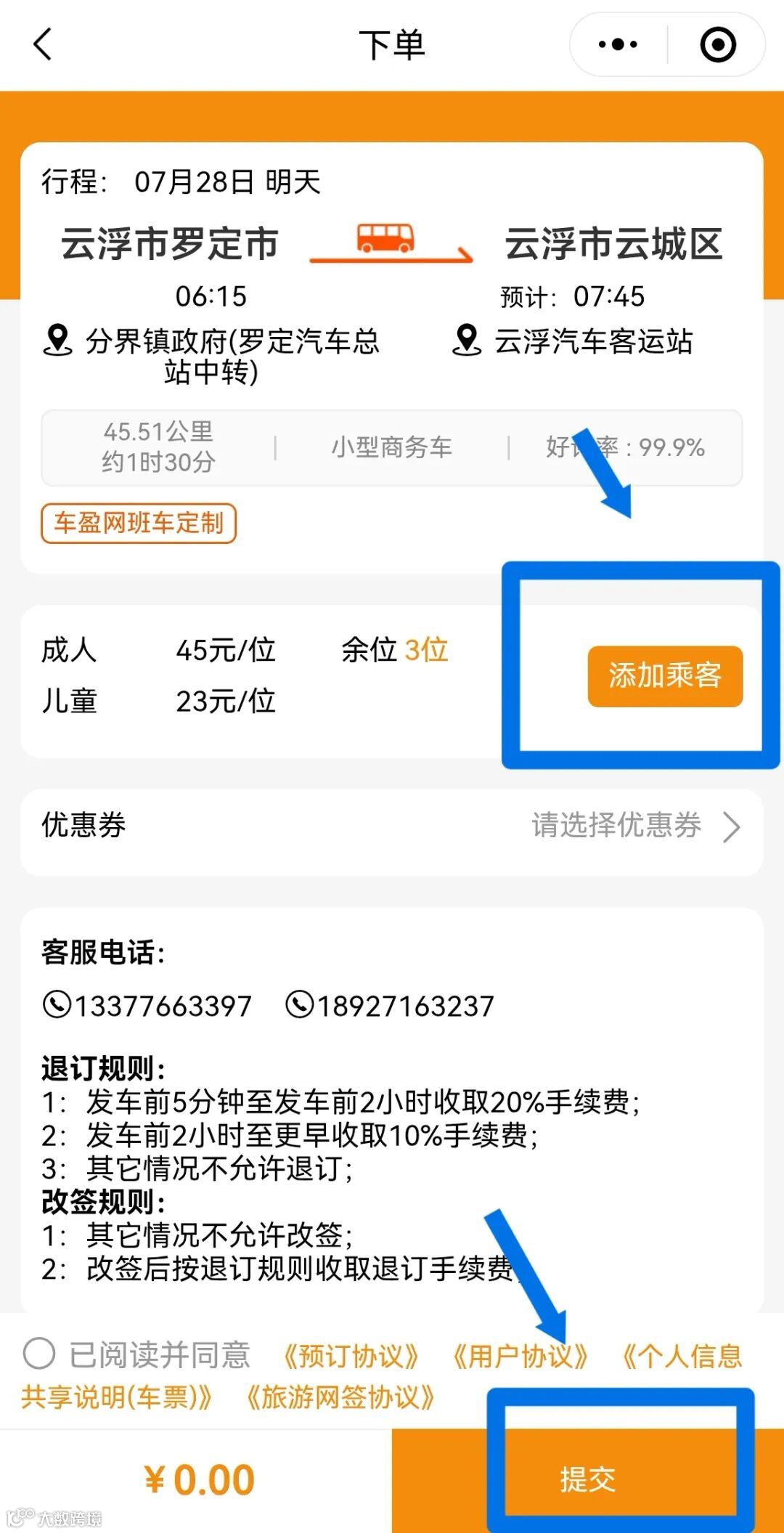Image resolution: width=784 pixels, height=1533 pixels.
Task: Tap the arrival location pin for 云浮汽车客运站
Action: (467, 338)
